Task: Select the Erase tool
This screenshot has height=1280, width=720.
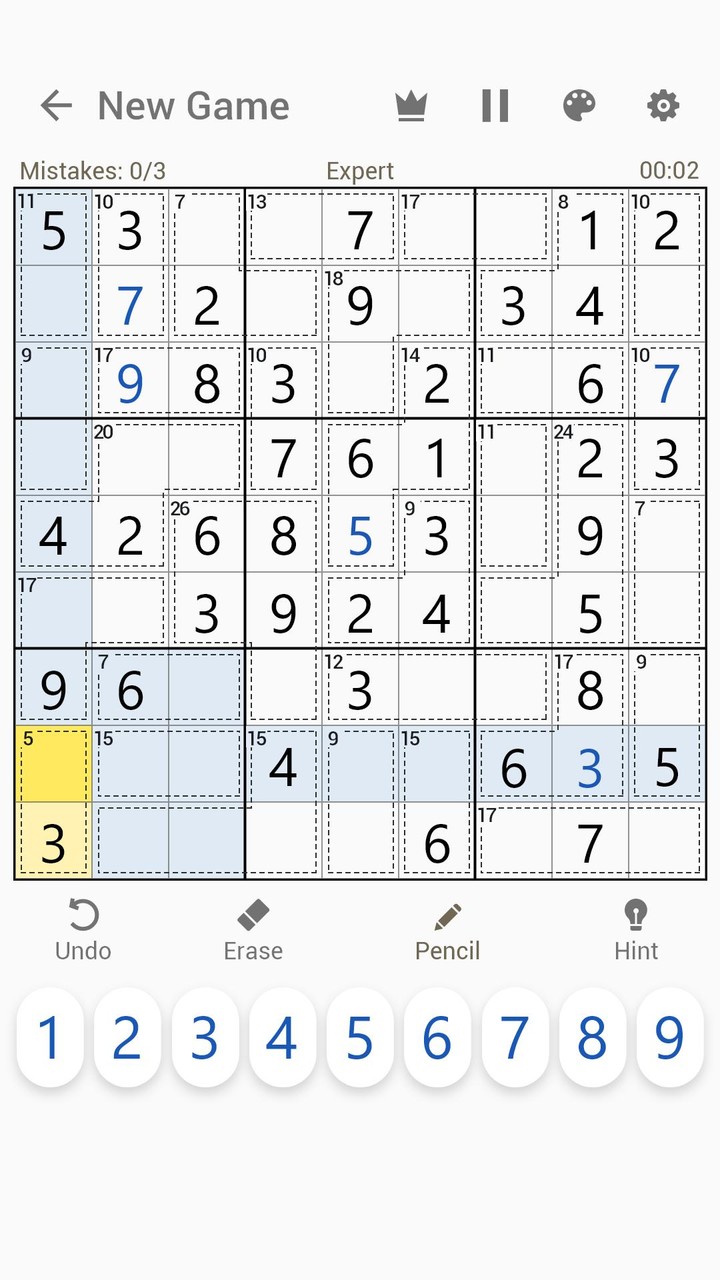Action: [x=253, y=930]
